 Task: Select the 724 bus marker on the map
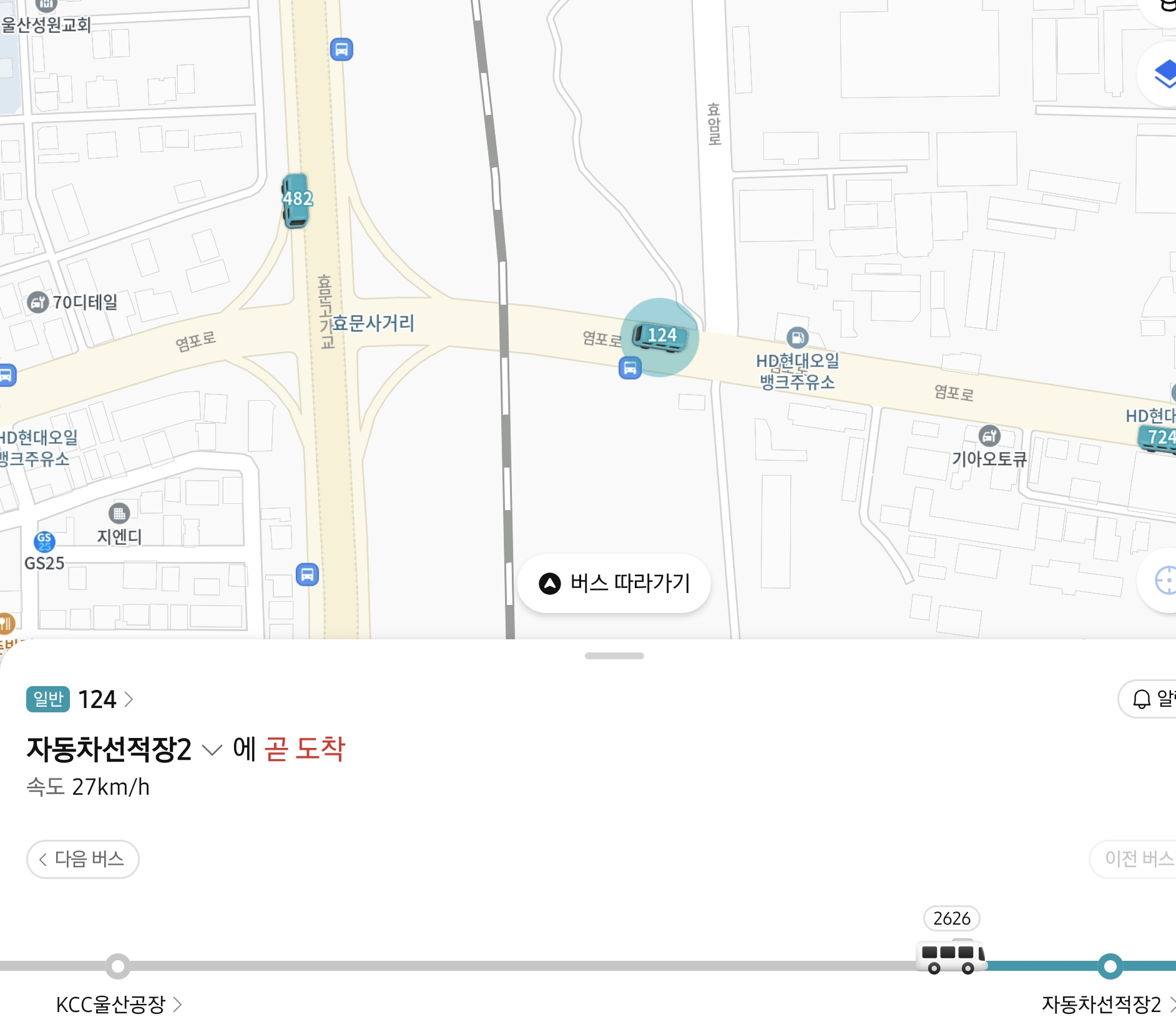(x=1159, y=437)
